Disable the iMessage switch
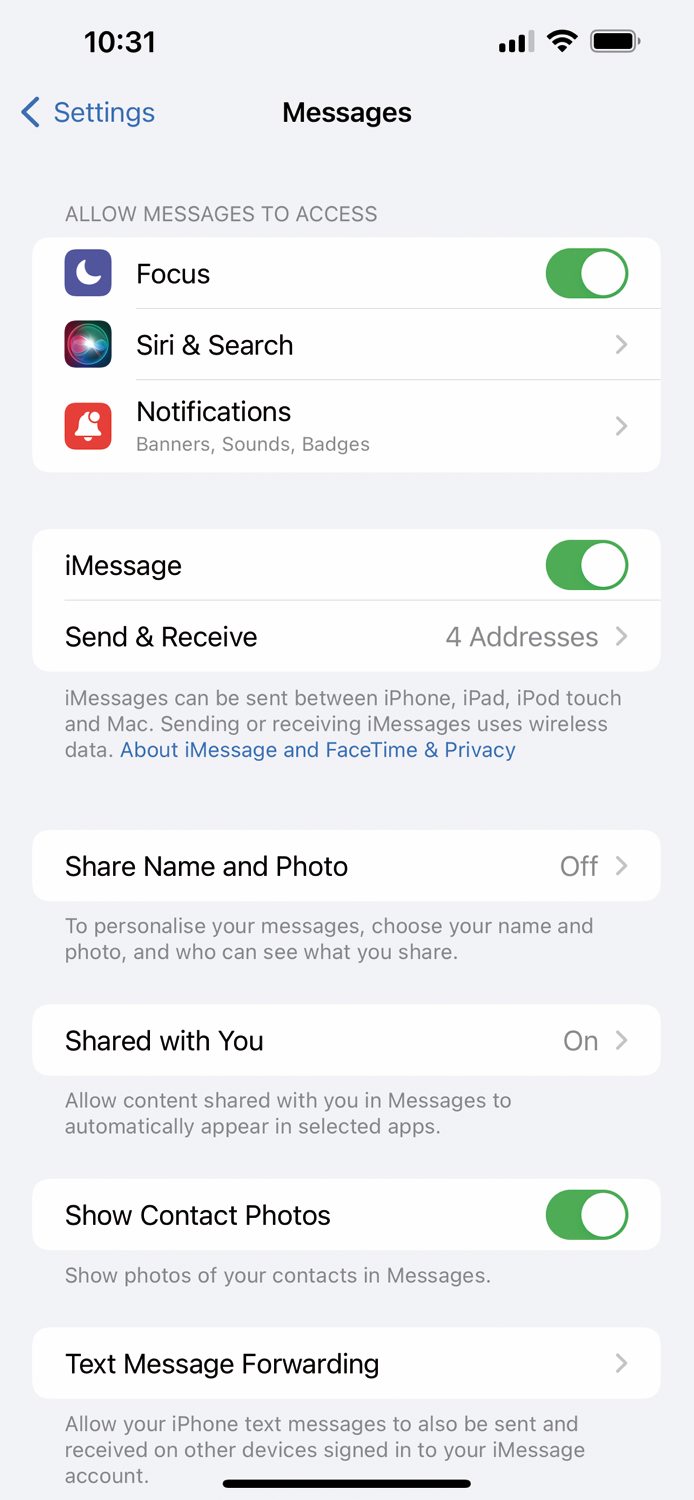The width and height of the screenshot is (694, 1500). [587, 566]
